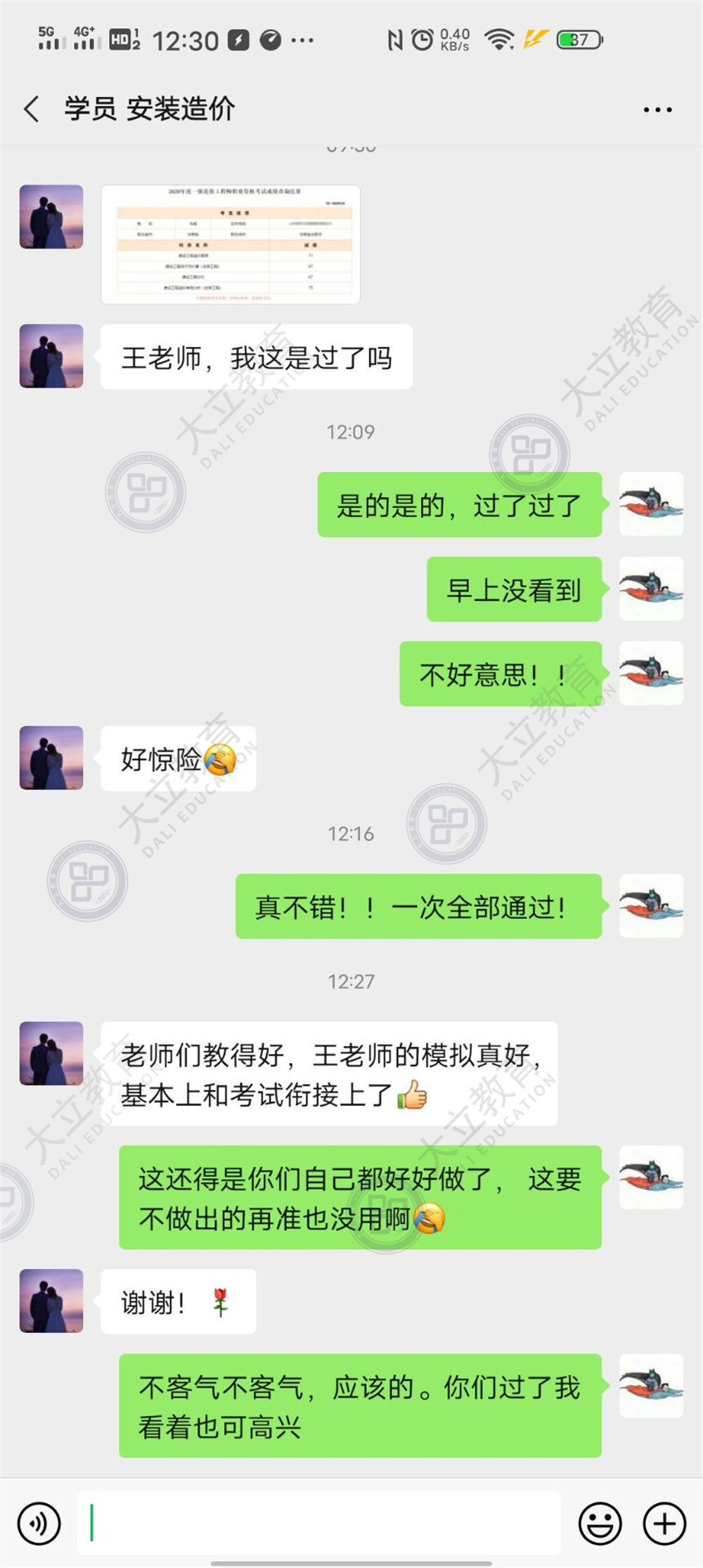
Task: View own avatar beside 是的是的，过了过了
Action: point(651,504)
